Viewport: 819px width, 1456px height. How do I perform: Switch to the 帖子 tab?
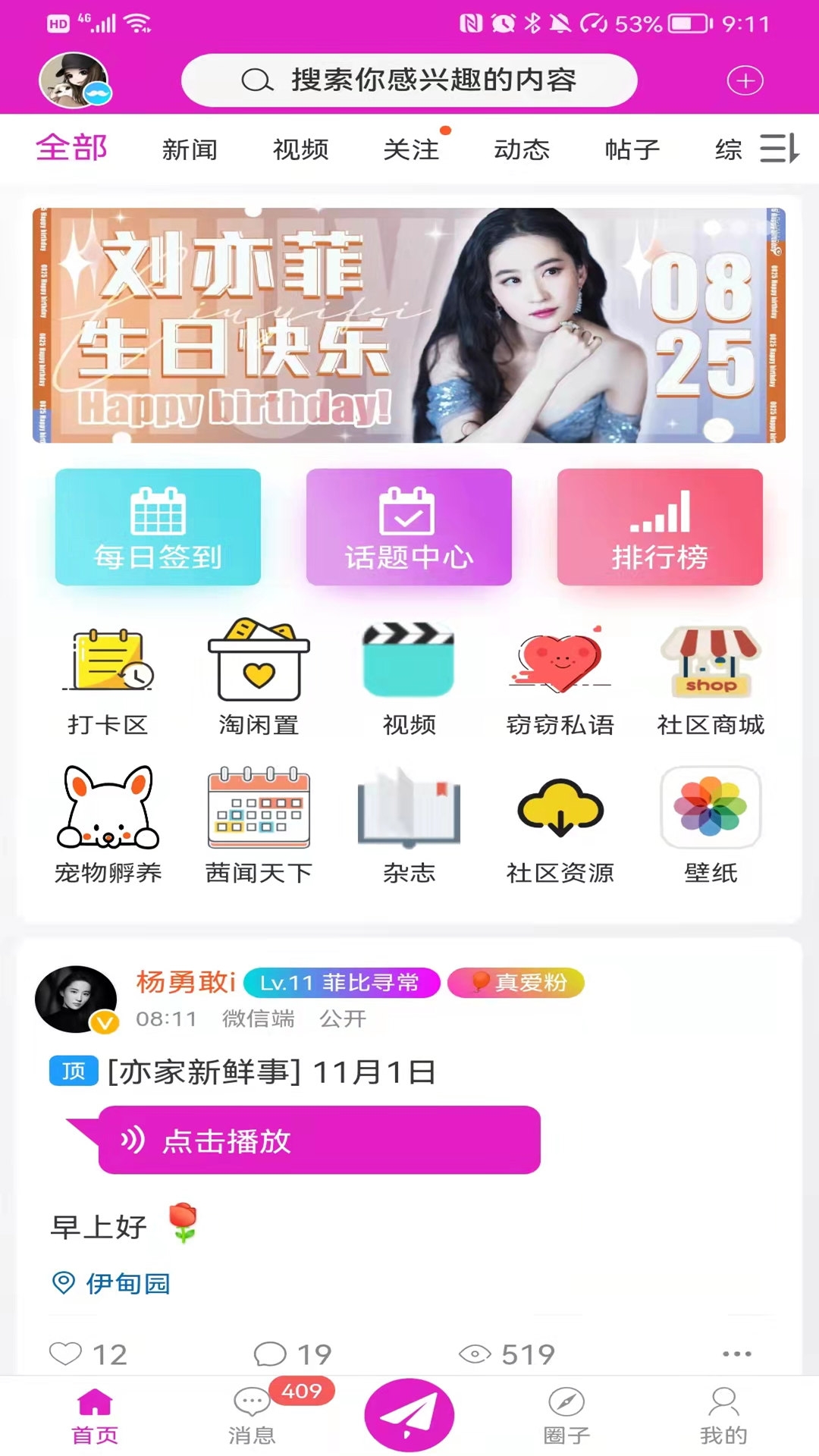click(x=632, y=149)
